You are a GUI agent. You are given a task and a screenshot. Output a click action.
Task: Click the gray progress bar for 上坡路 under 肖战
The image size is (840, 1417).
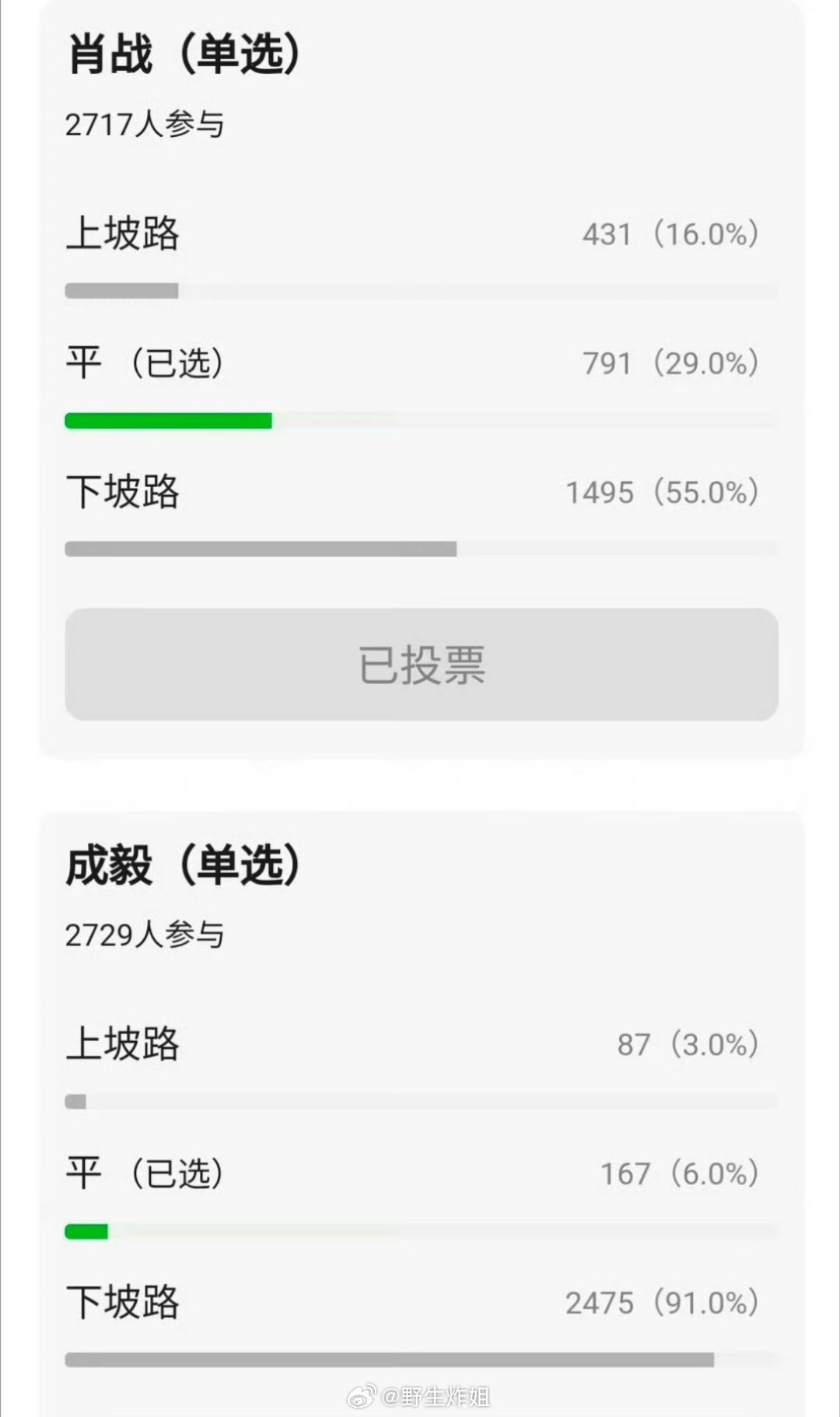122,289
